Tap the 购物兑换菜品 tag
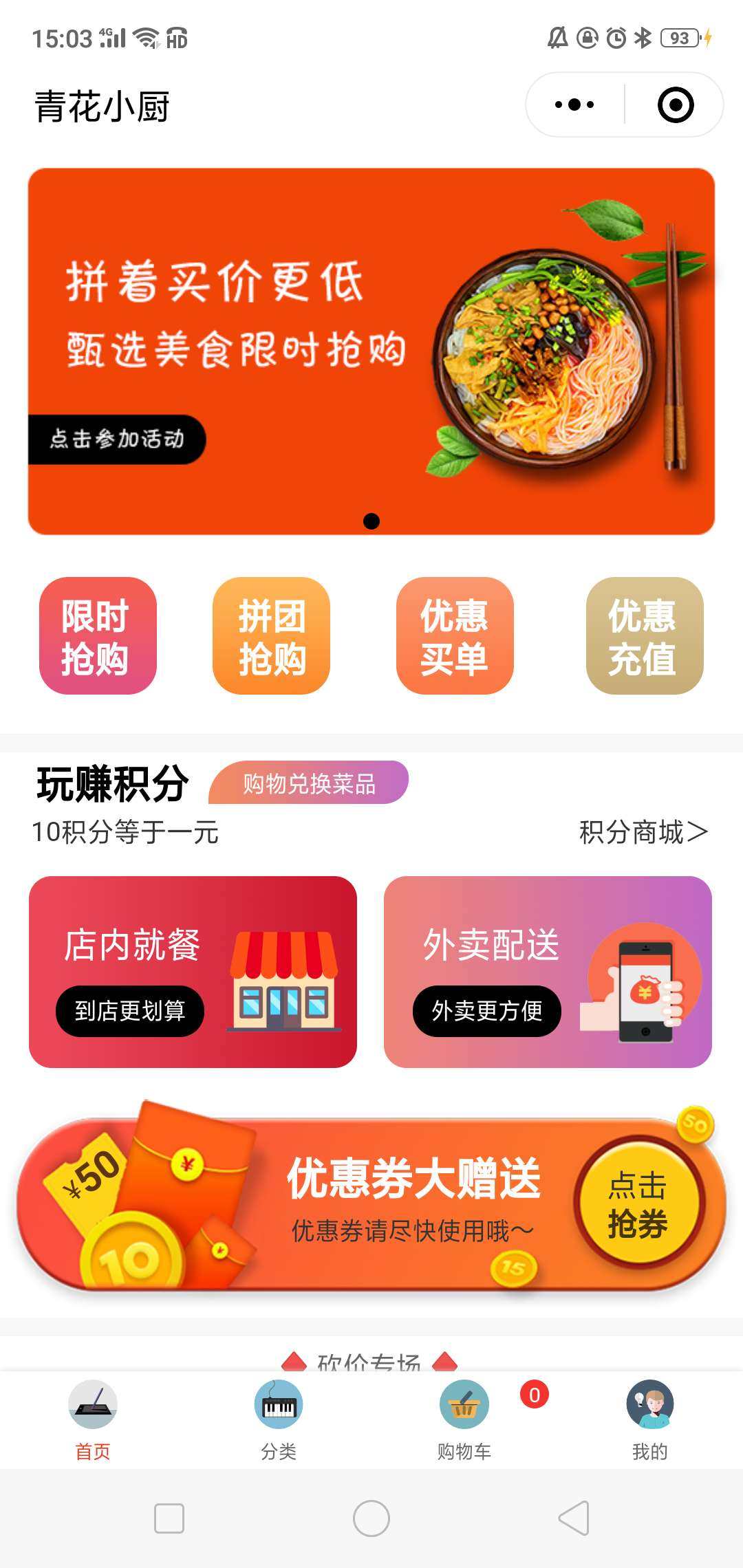Screen dimensions: 743x1568 (309, 783)
